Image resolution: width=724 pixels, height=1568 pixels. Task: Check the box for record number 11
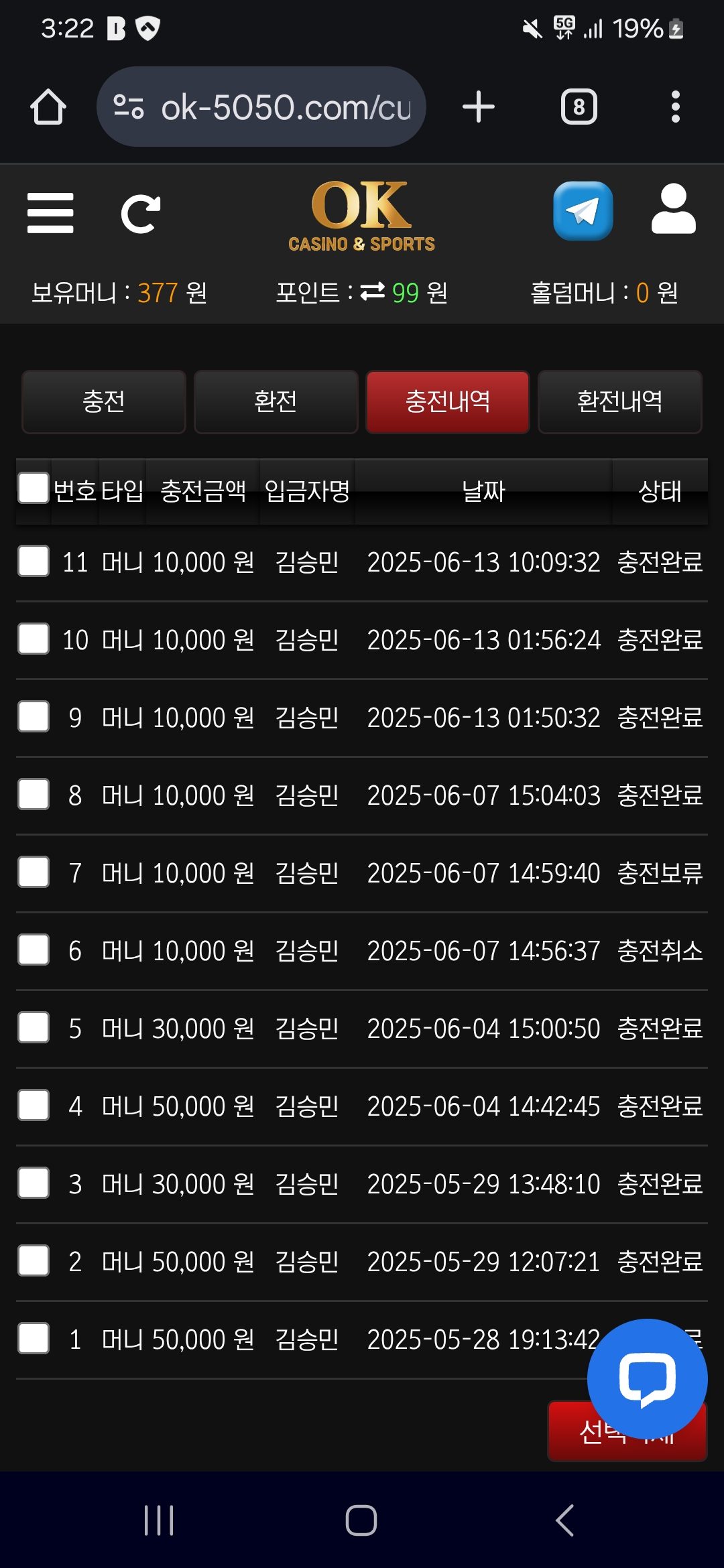tap(34, 561)
